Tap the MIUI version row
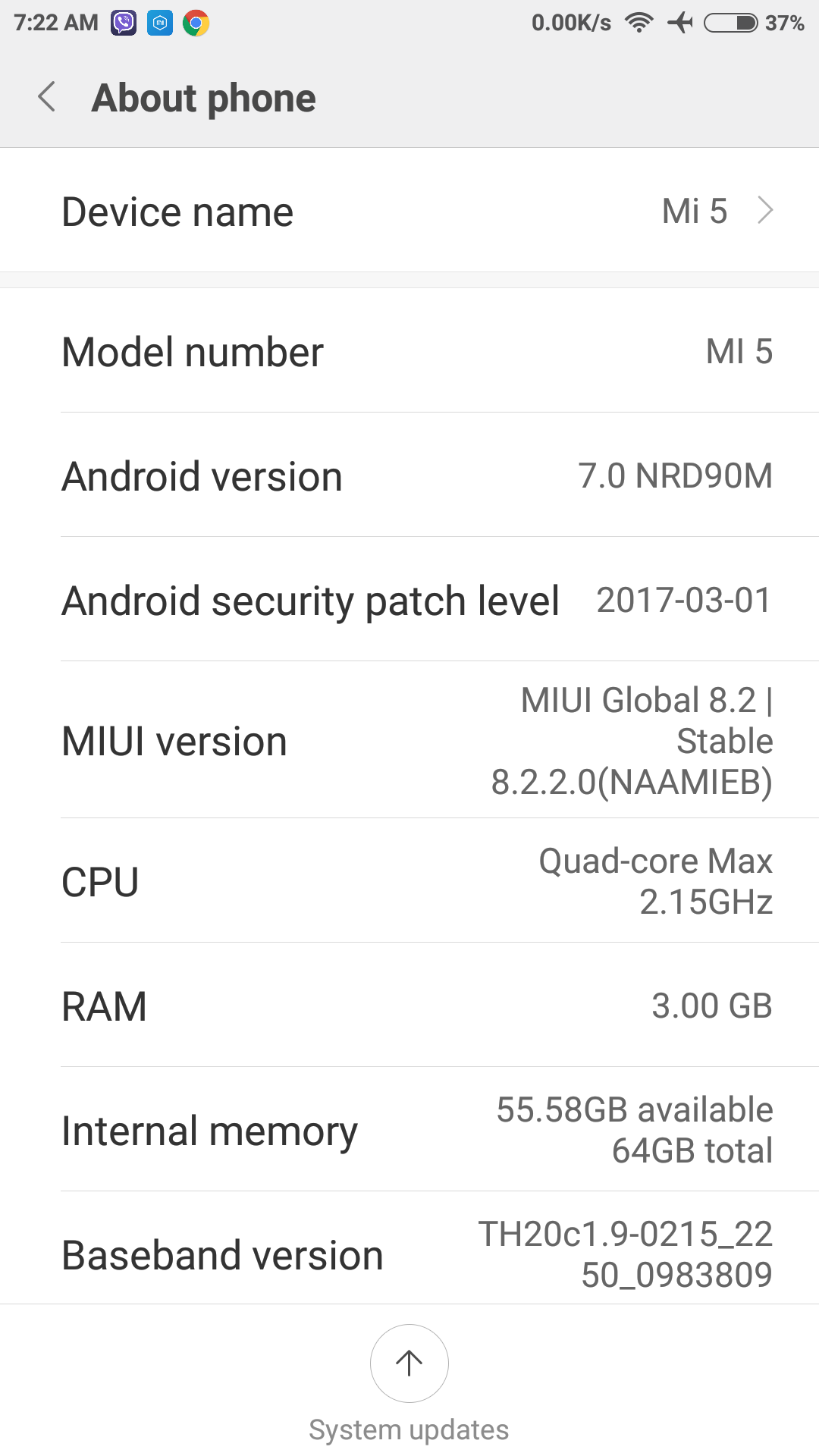The image size is (819, 1456). [409, 741]
